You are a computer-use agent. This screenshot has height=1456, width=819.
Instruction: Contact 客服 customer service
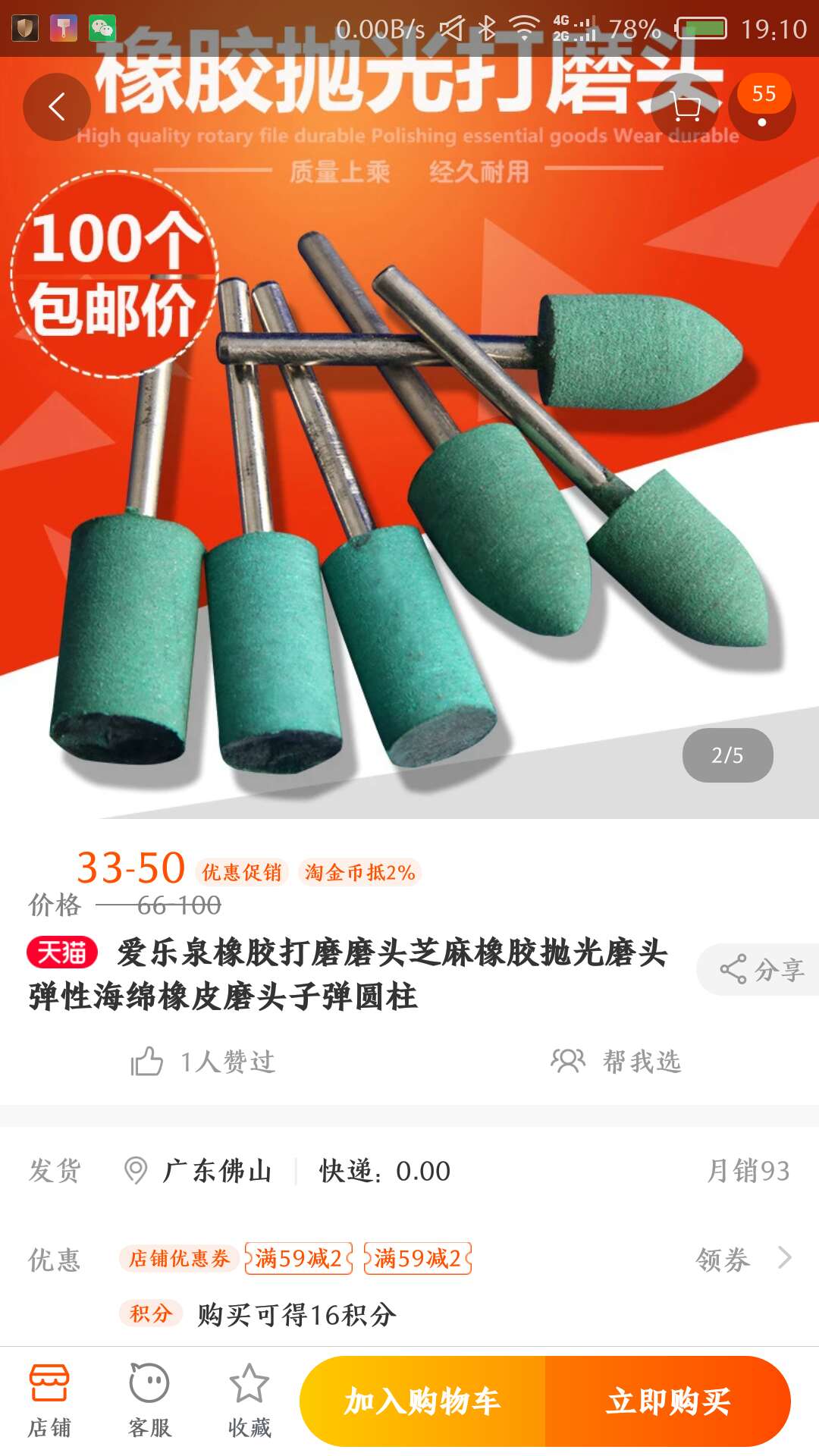149,1401
